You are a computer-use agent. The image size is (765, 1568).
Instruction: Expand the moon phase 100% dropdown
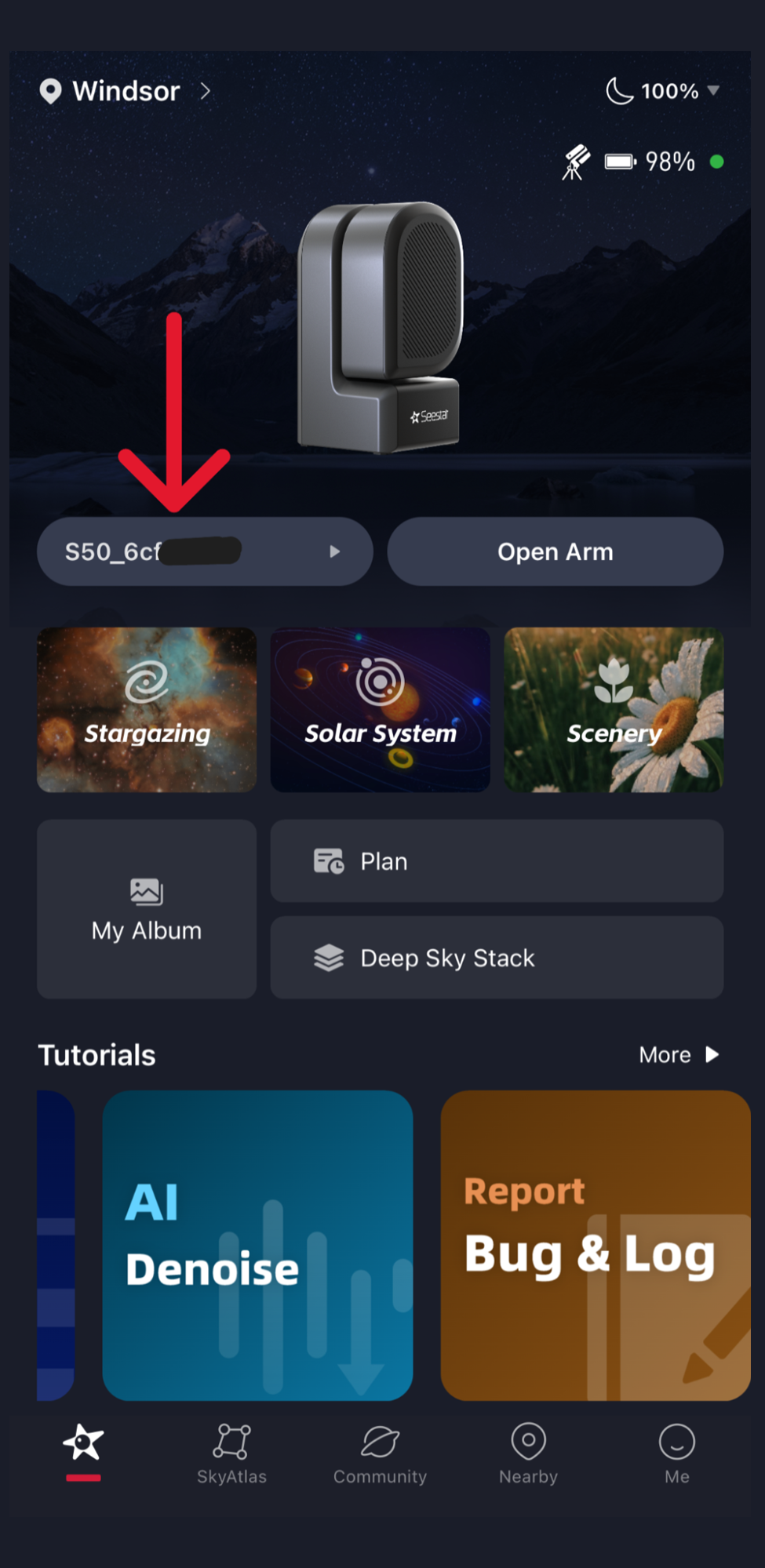(663, 91)
